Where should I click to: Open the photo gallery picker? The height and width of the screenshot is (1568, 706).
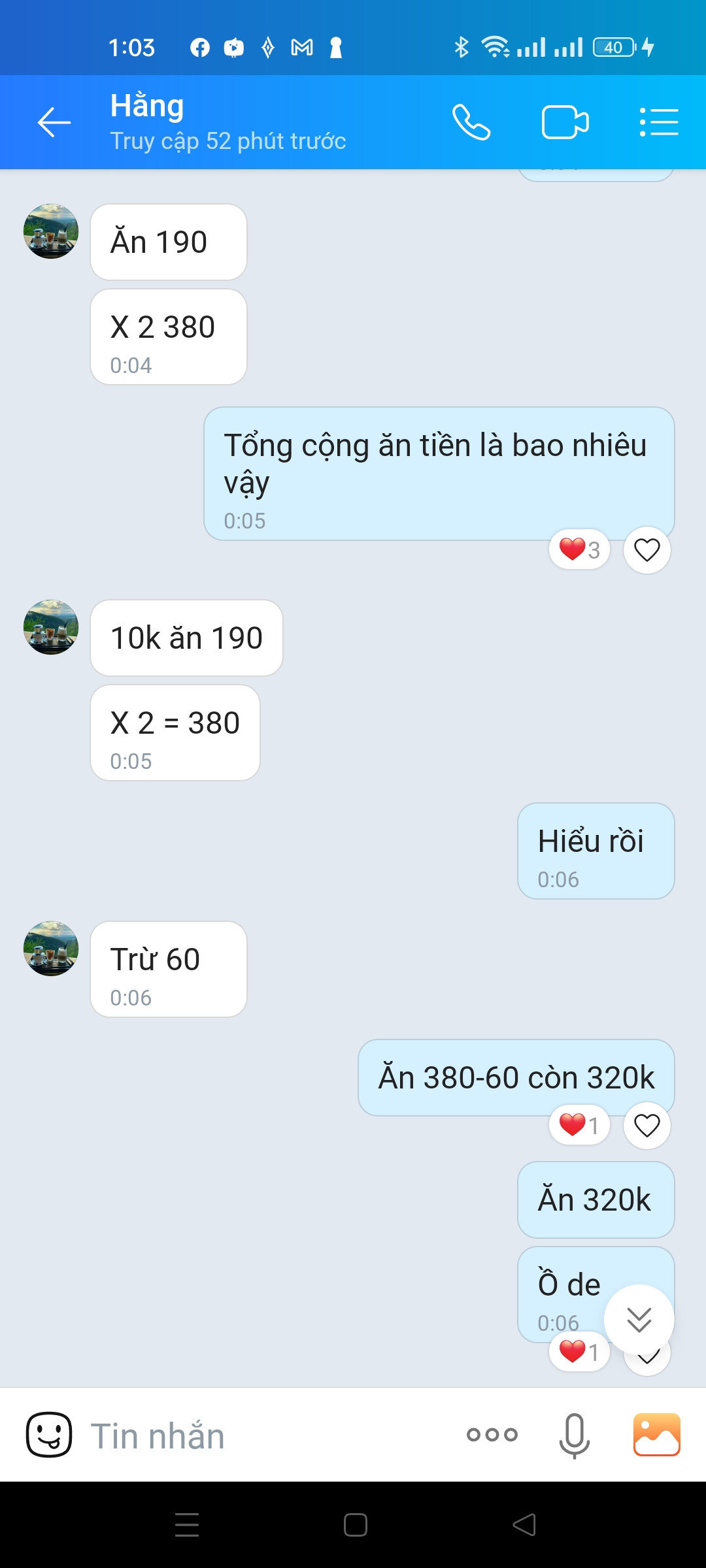(656, 1435)
